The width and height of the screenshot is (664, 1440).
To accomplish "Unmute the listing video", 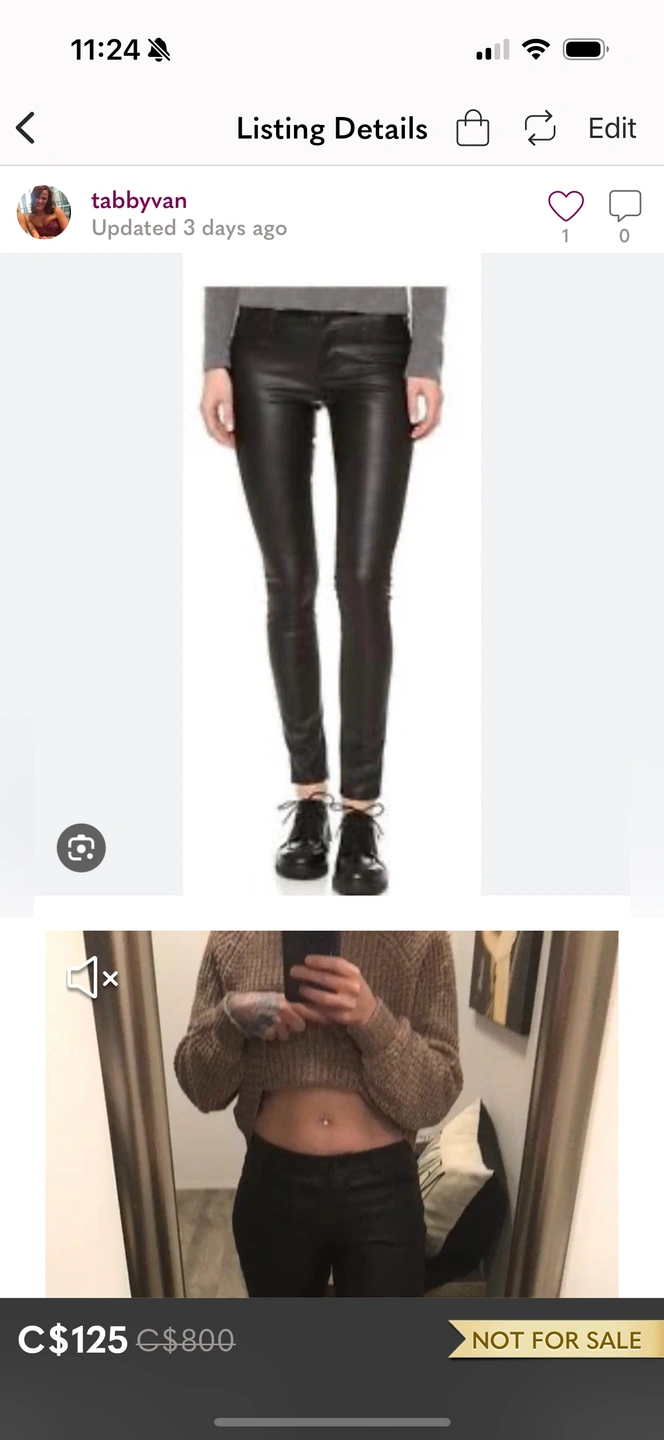I will [92, 977].
